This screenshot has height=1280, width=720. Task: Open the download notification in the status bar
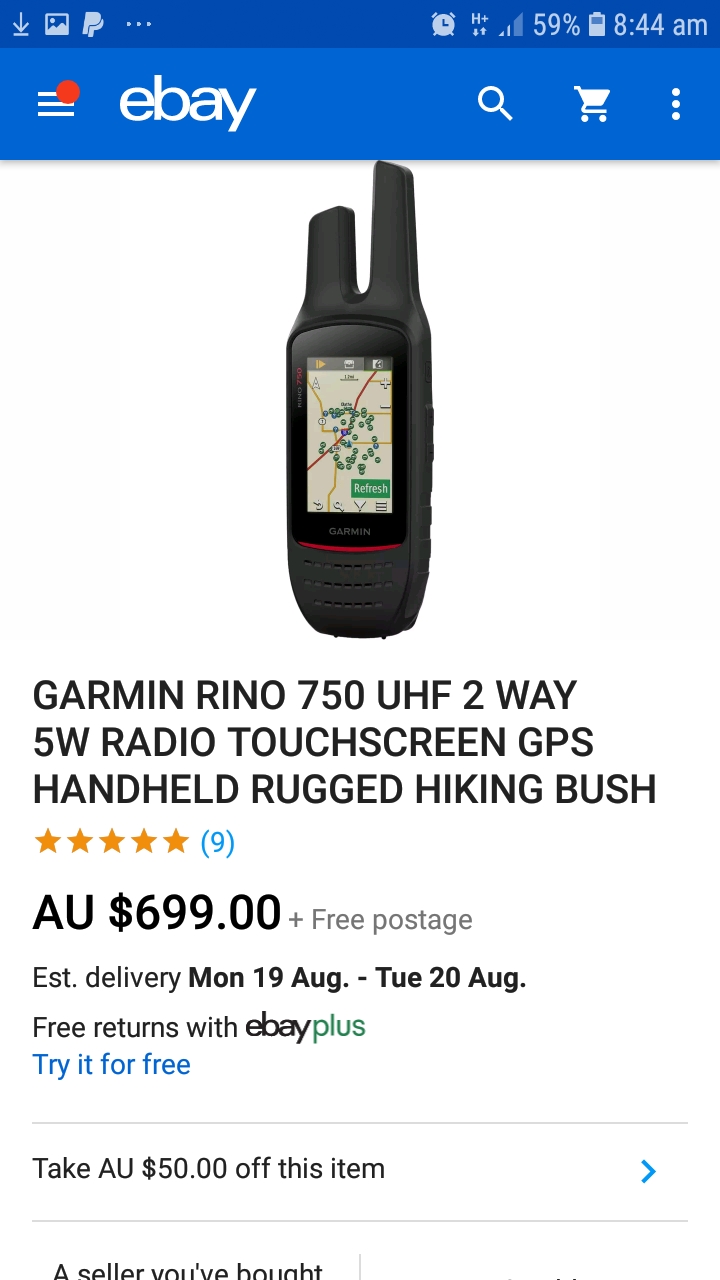(x=21, y=22)
